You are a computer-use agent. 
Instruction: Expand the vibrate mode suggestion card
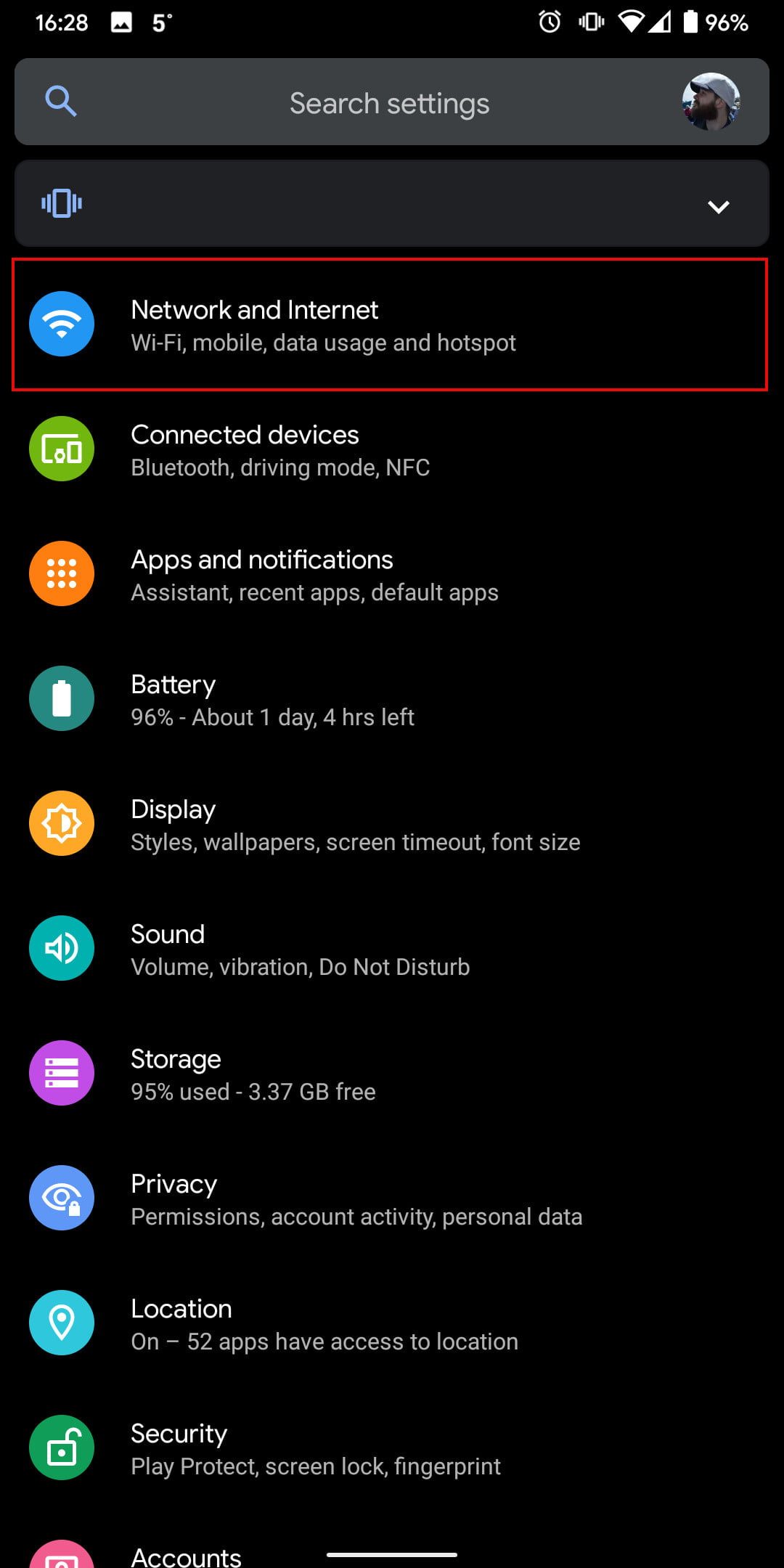pyautogui.click(x=717, y=207)
